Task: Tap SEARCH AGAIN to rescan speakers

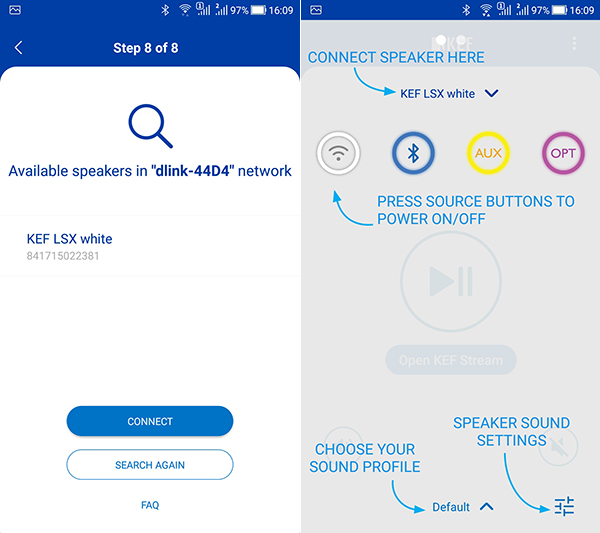Action: click(x=150, y=464)
